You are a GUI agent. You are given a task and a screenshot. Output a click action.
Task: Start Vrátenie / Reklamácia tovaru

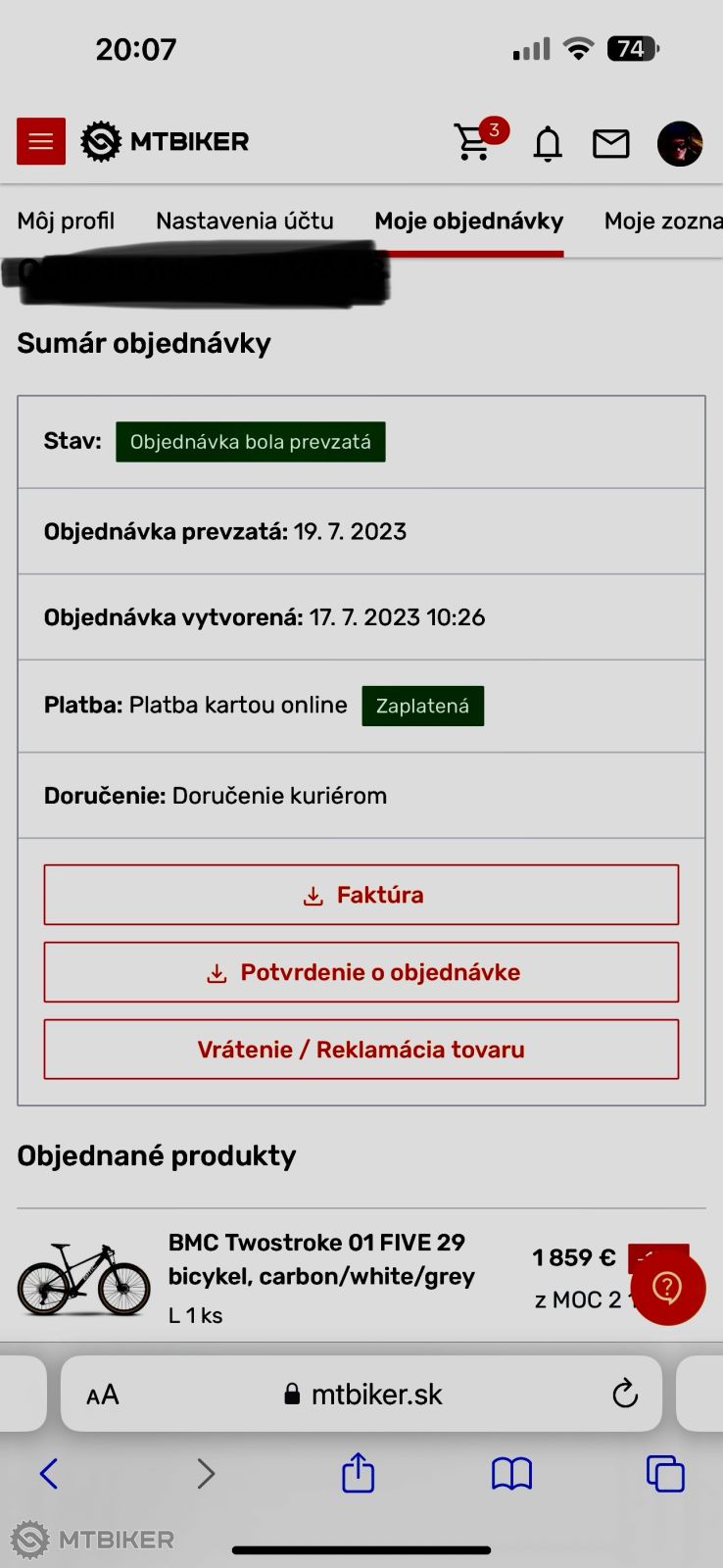coord(361,1050)
